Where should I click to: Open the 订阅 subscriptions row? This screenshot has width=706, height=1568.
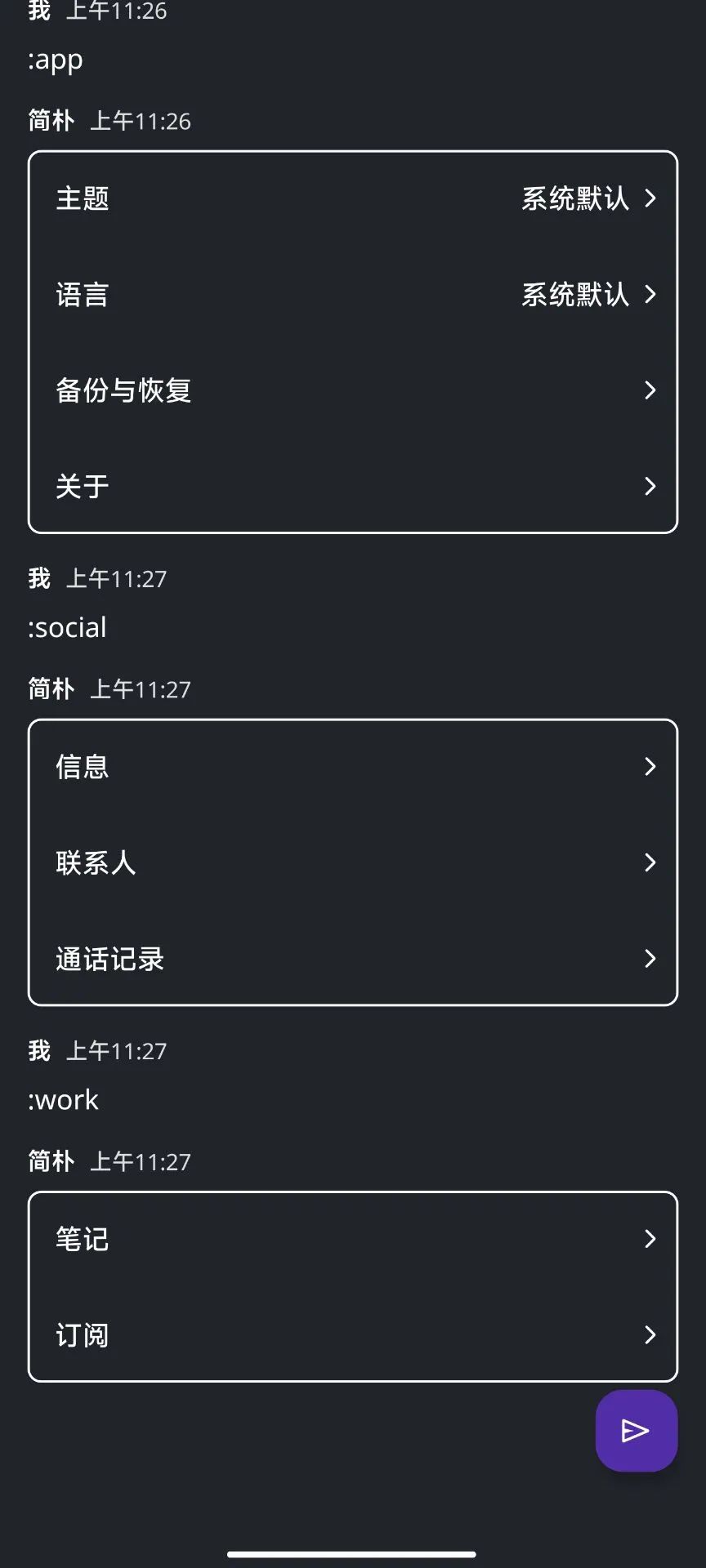click(353, 1334)
